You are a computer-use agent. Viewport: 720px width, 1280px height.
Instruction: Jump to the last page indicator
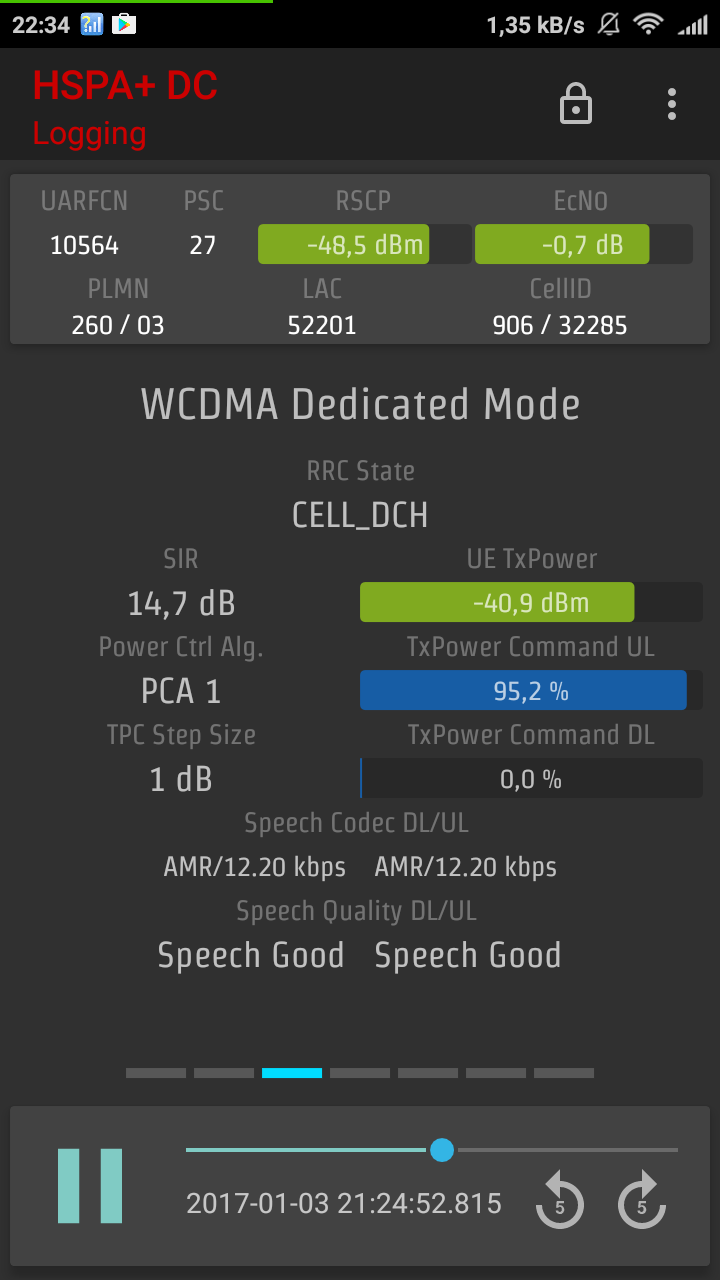coord(563,1073)
